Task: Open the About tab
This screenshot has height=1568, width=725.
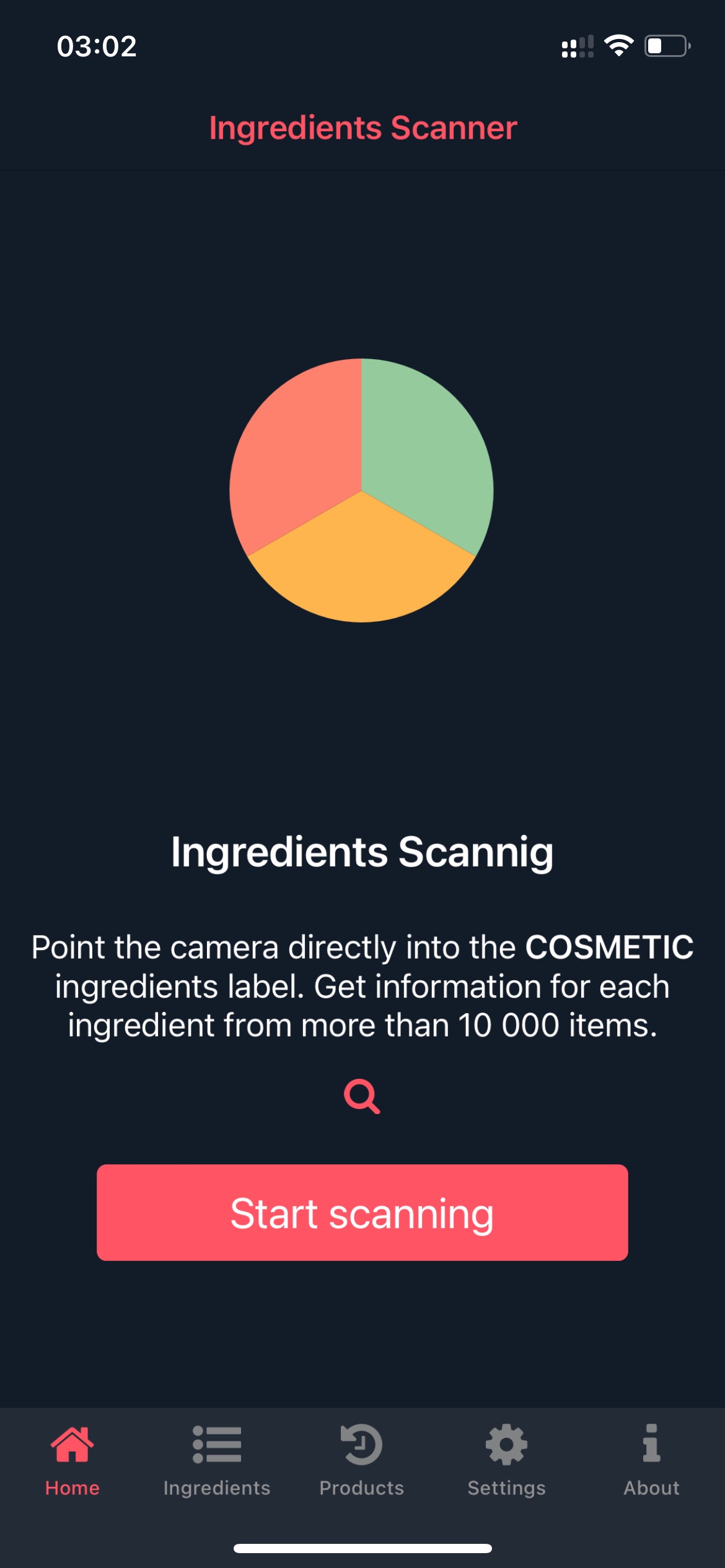Action: coord(651,1460)
